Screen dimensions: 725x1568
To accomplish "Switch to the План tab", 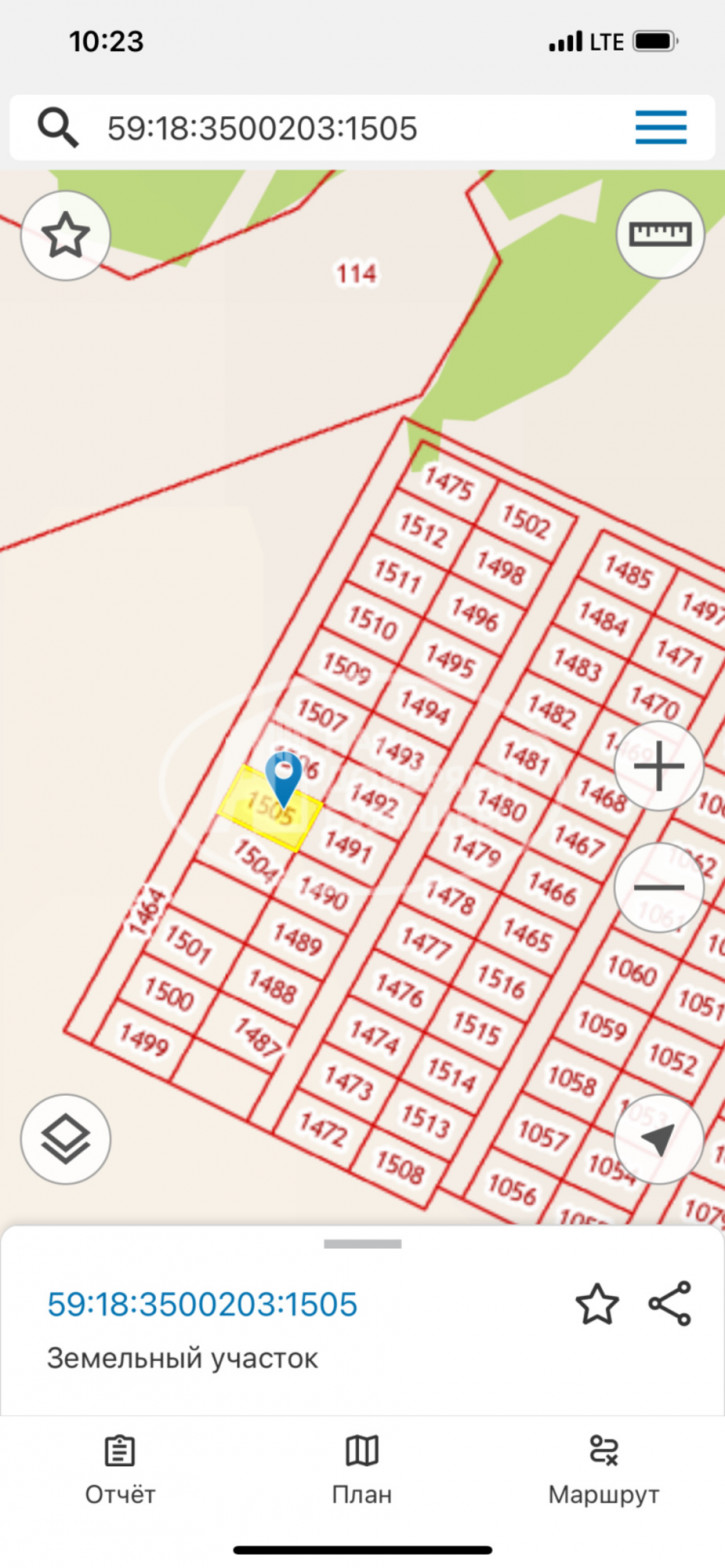I will point(362,1470).
